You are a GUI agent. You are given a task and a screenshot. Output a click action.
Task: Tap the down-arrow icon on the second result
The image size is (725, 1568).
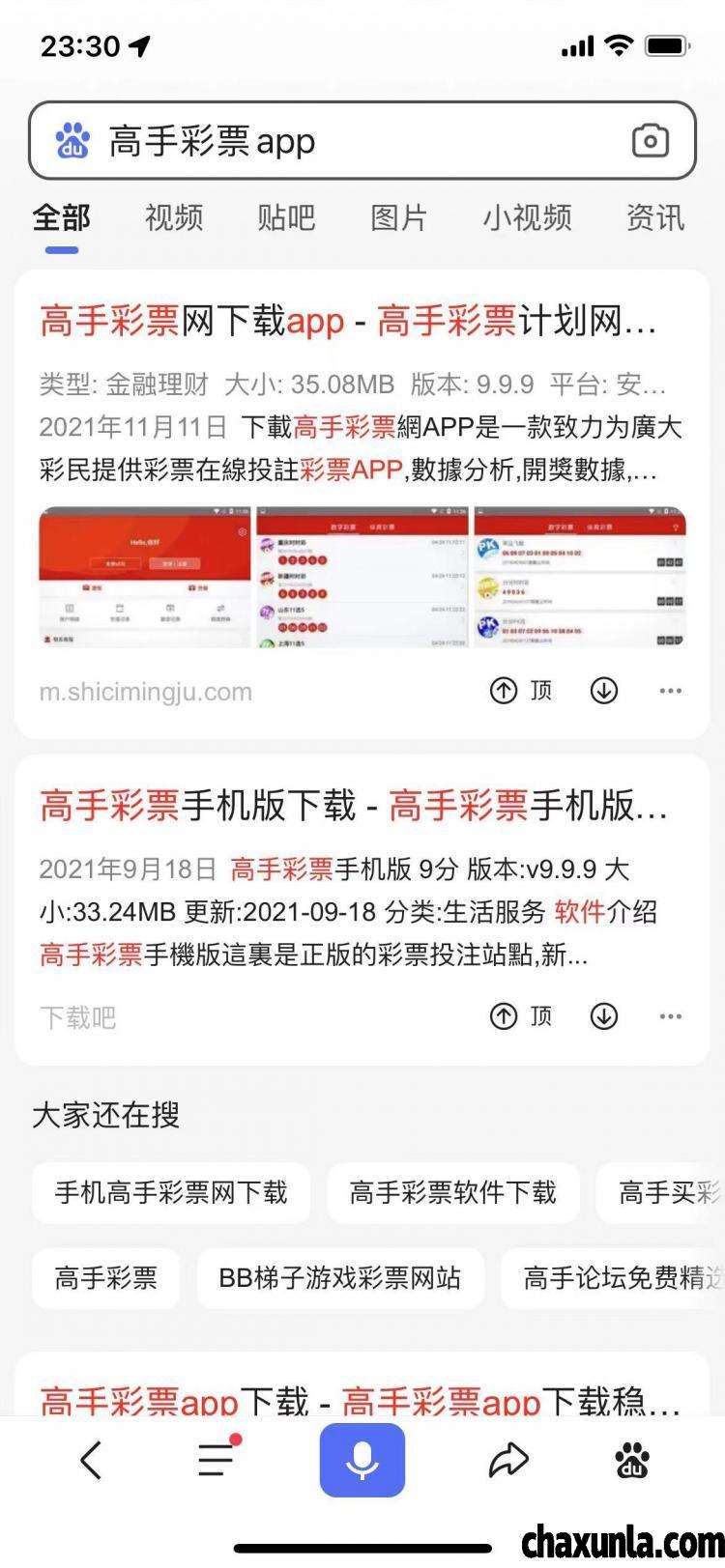pos(603,1016)
